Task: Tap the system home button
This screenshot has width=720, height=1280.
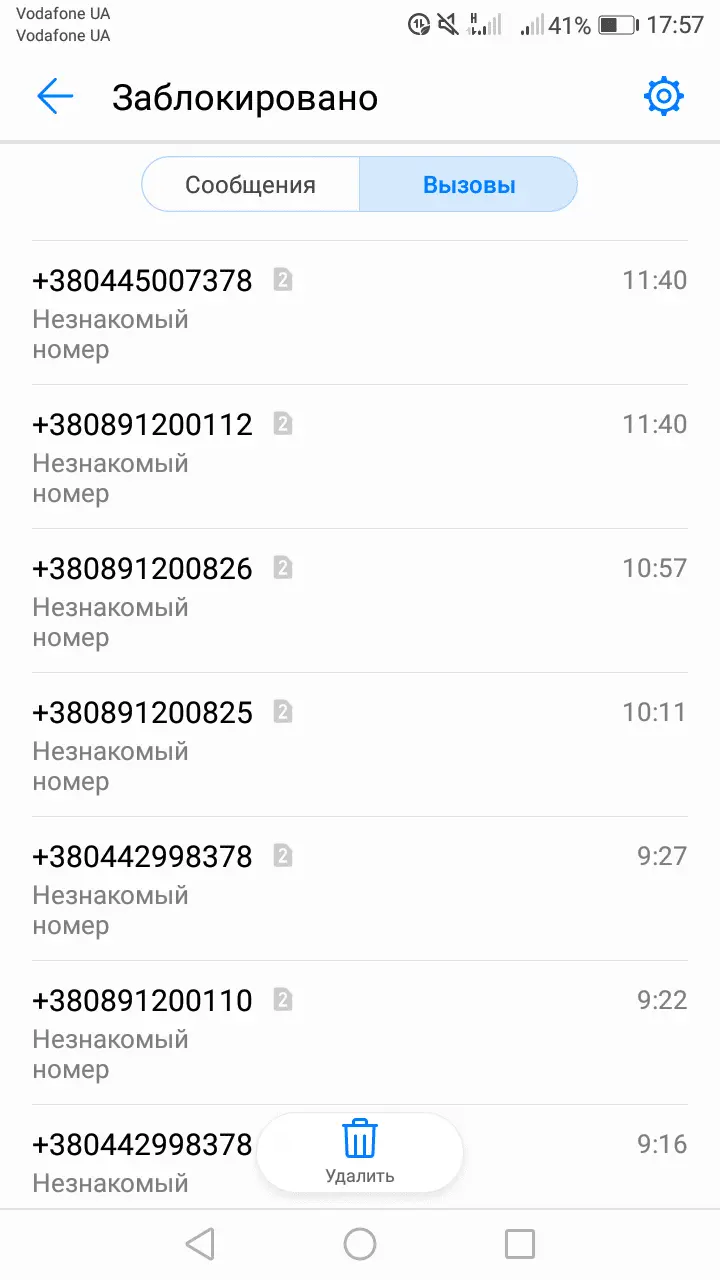Action: [360, 1244]
